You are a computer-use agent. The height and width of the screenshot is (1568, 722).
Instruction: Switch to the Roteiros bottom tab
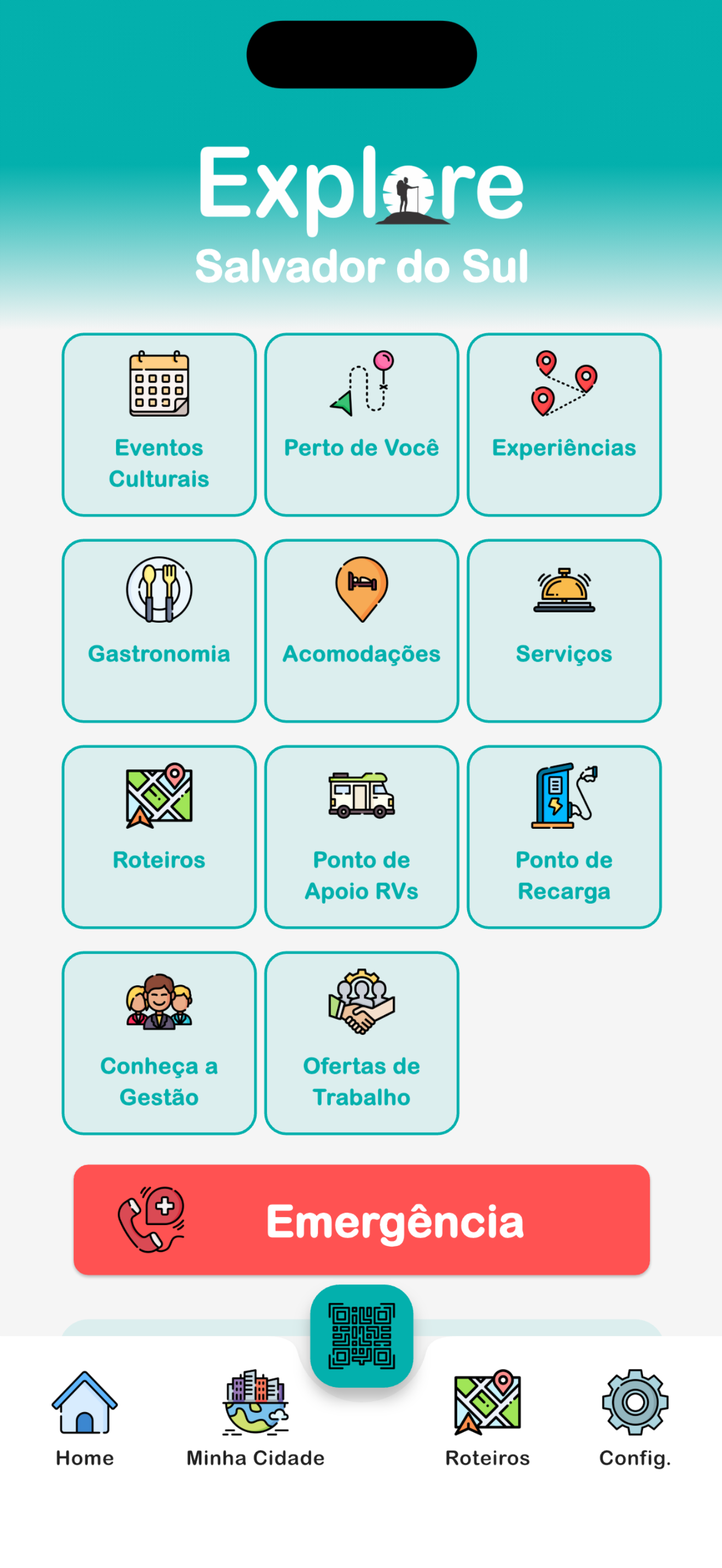[x=488, y=1419]
